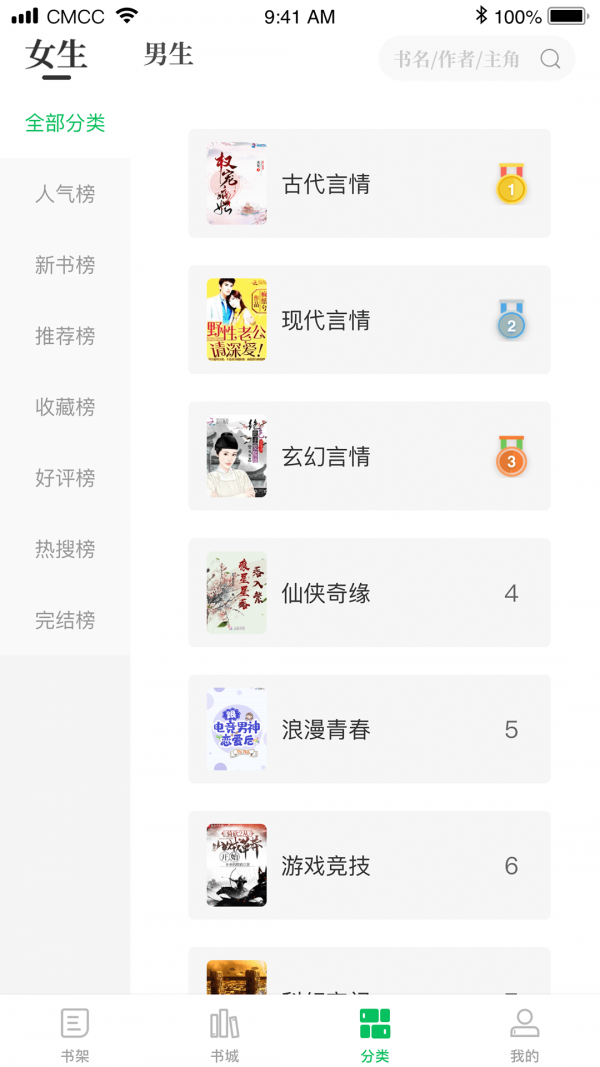600x1067 pixels.
Task: Select 全部分类 in the sidebar
Action: click(x=65, y=123)
